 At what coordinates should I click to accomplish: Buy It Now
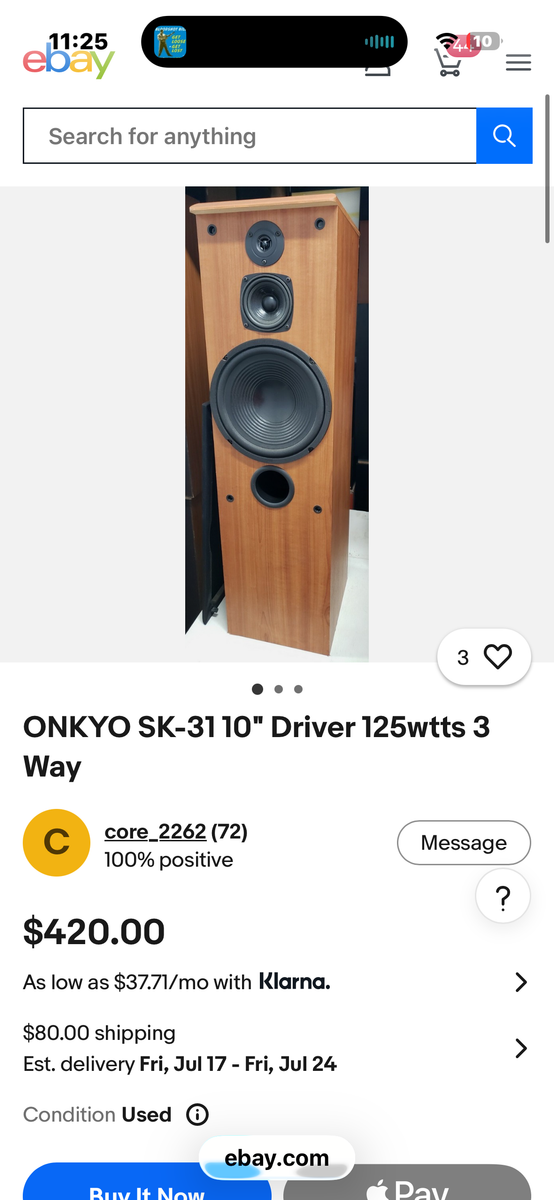pyautogui.click(x=147, y=1183)
